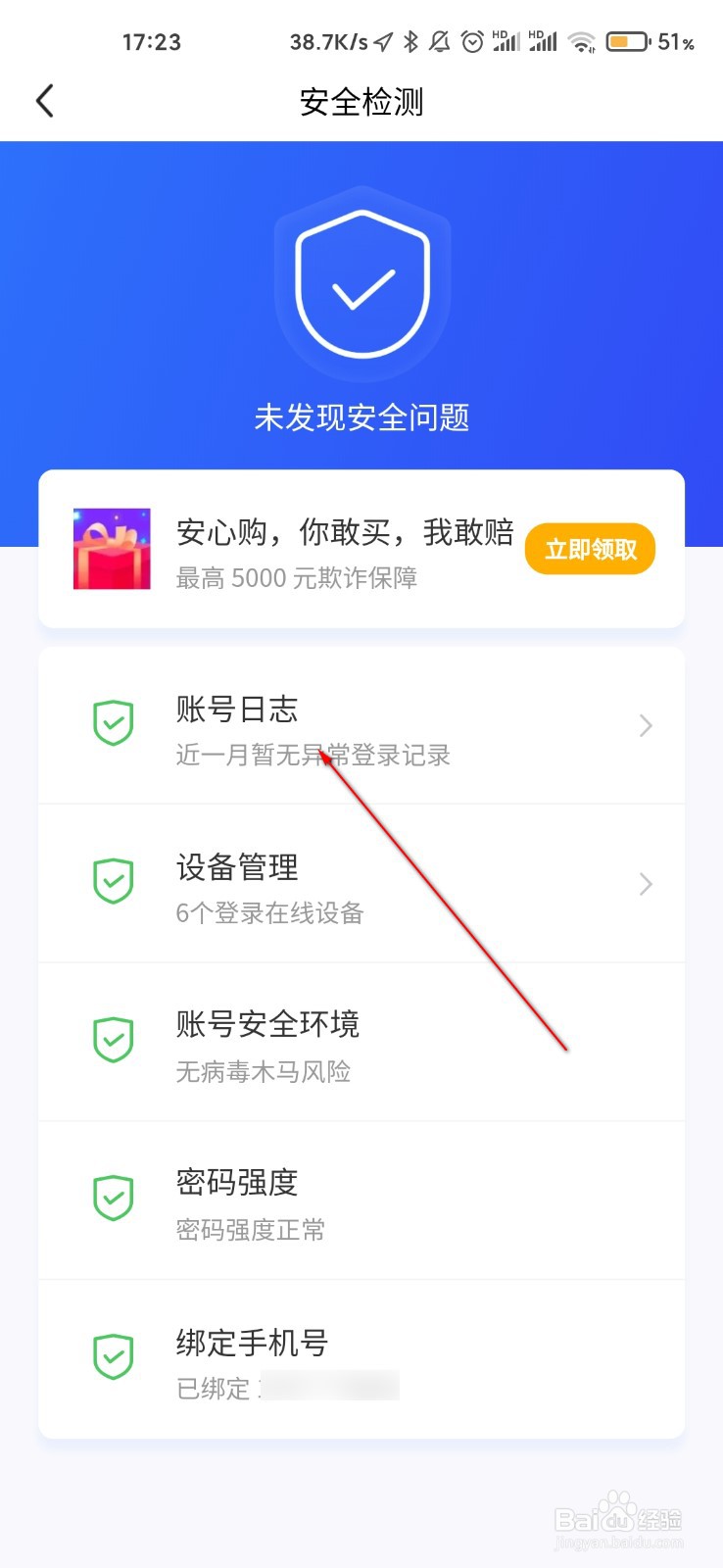Screen dimensions: 723x1568
Task: Tap the red gift box promo icon
Action: [111, 549]
